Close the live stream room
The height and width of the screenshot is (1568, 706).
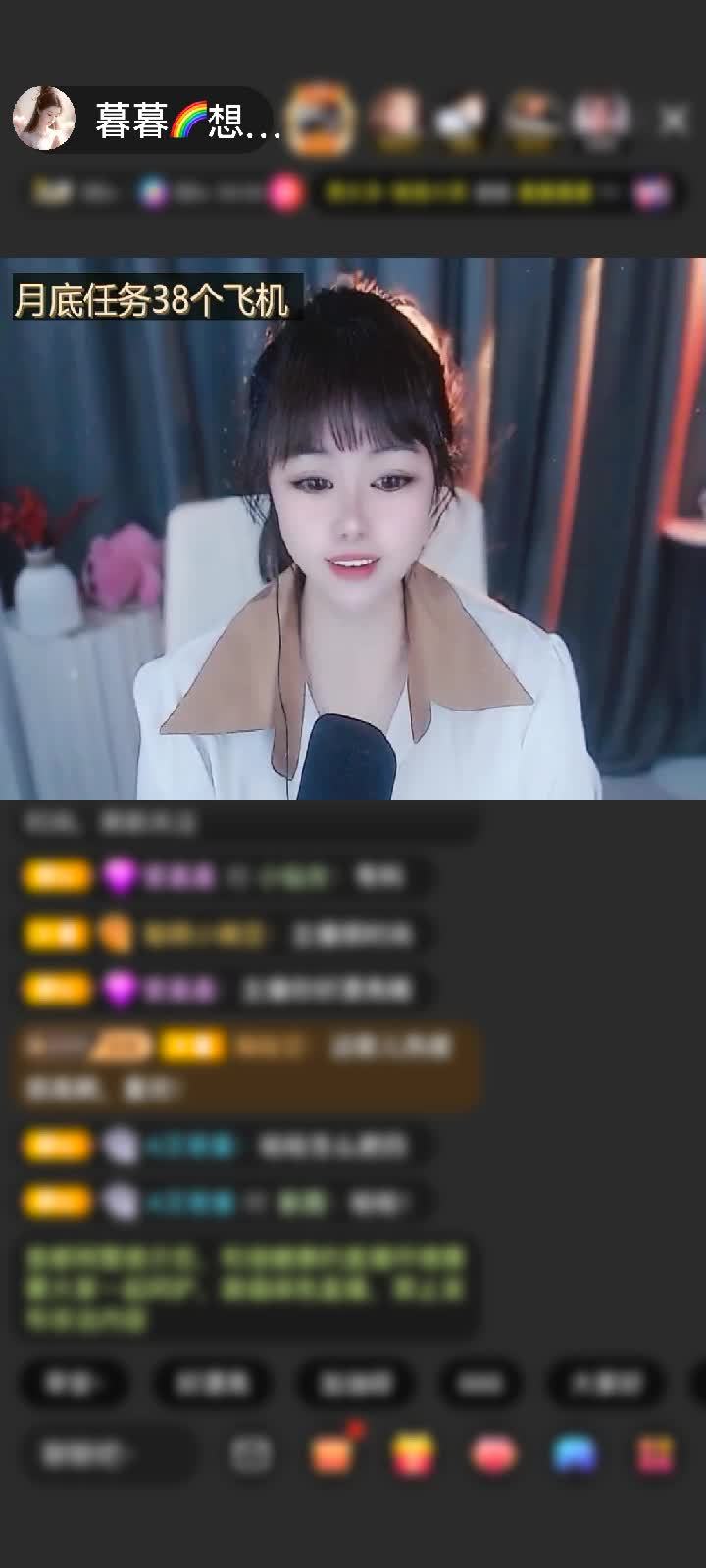click(x=674, y=120)
